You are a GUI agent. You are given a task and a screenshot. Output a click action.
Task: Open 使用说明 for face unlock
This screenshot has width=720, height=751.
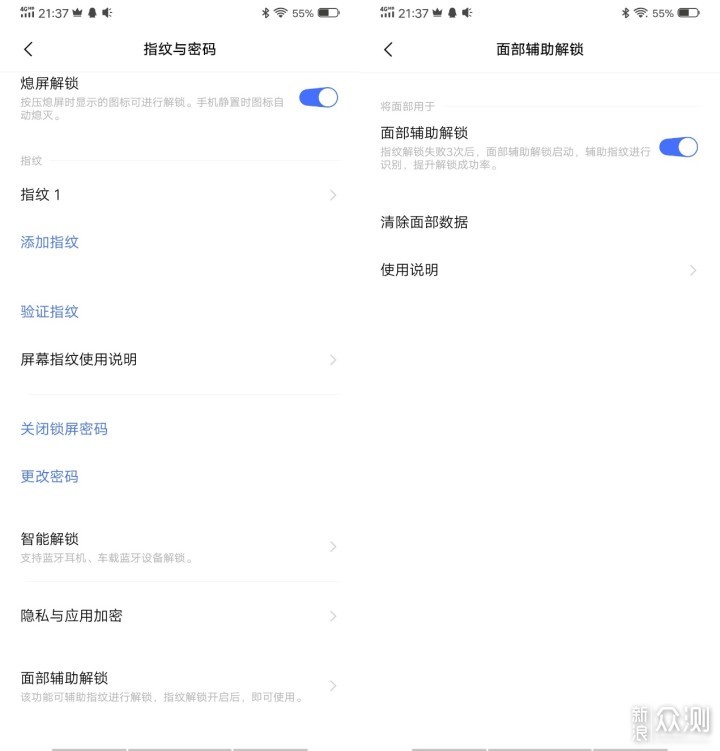pos(540,270)
